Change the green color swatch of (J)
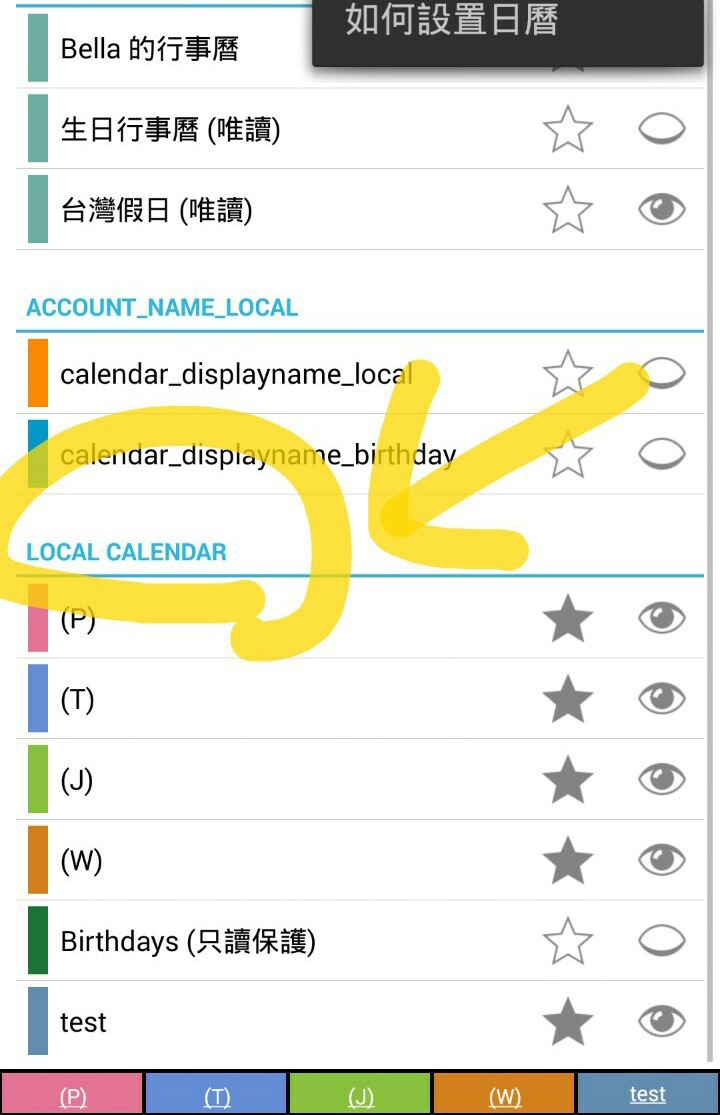The height and width of the screenshot is (1115, 720). 38,780
